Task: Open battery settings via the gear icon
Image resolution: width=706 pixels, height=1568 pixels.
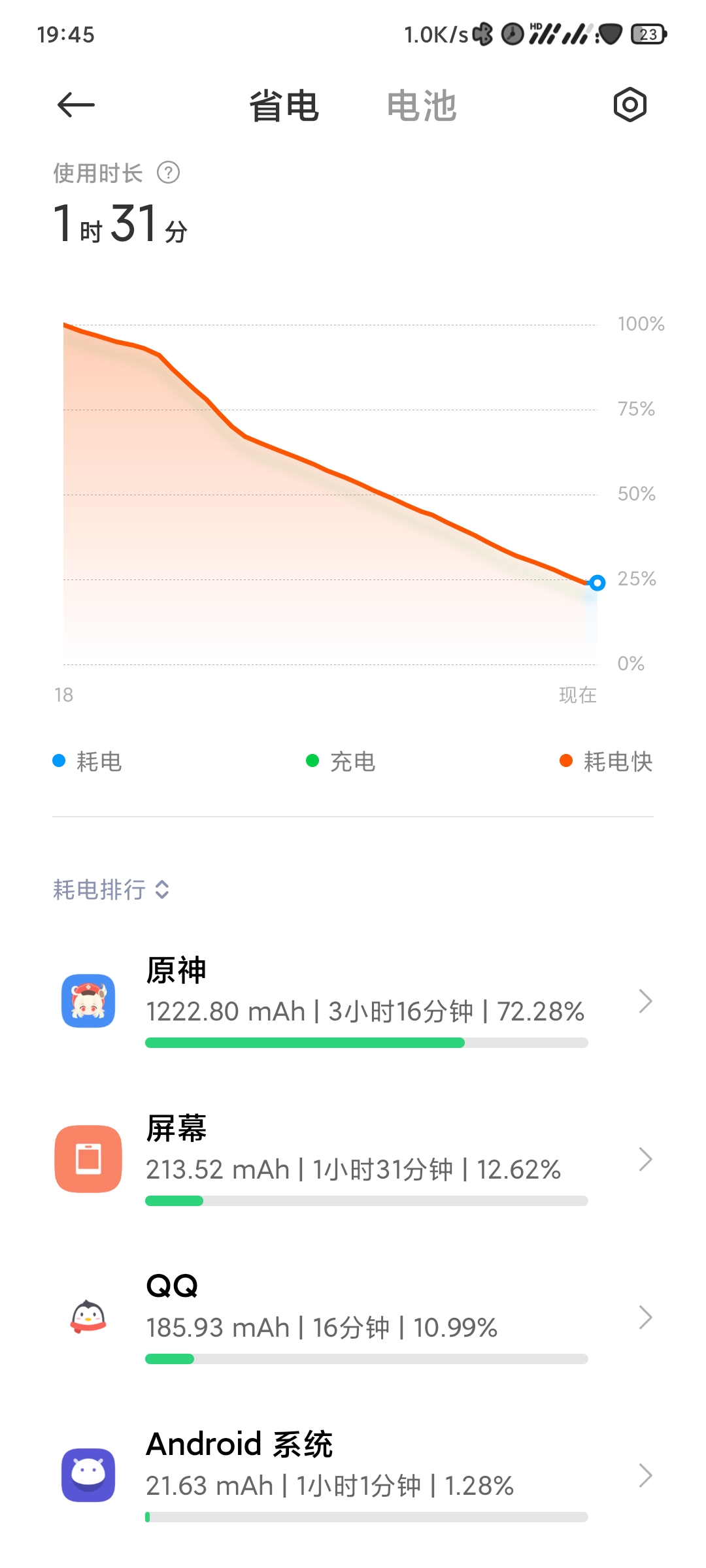Action: tap(630, 105)
